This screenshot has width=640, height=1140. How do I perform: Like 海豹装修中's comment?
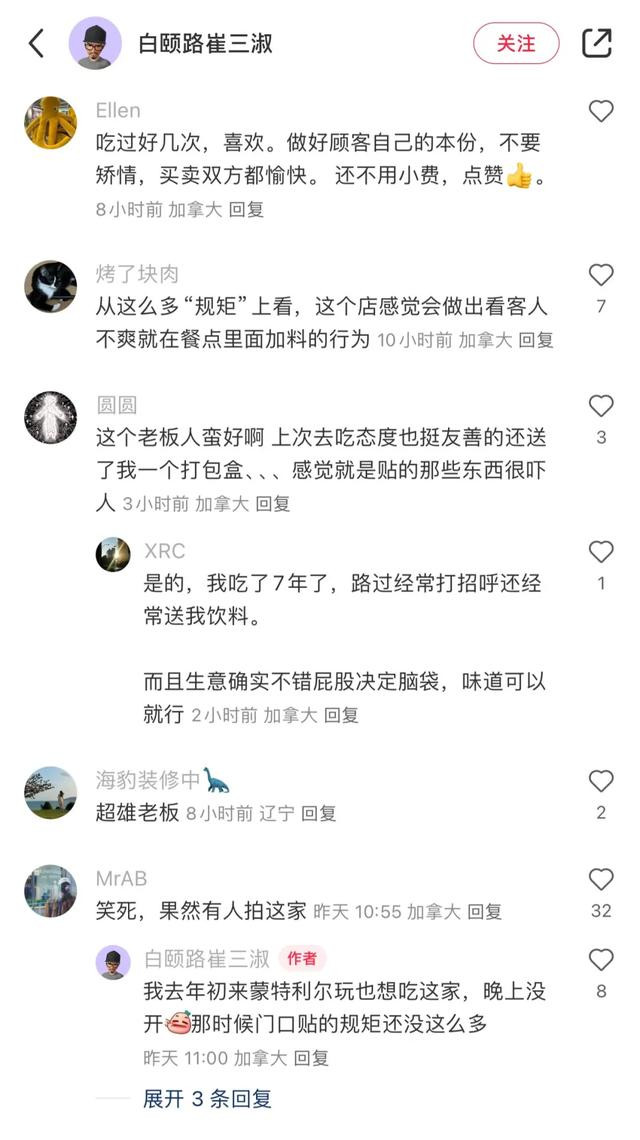click(601, 781)
